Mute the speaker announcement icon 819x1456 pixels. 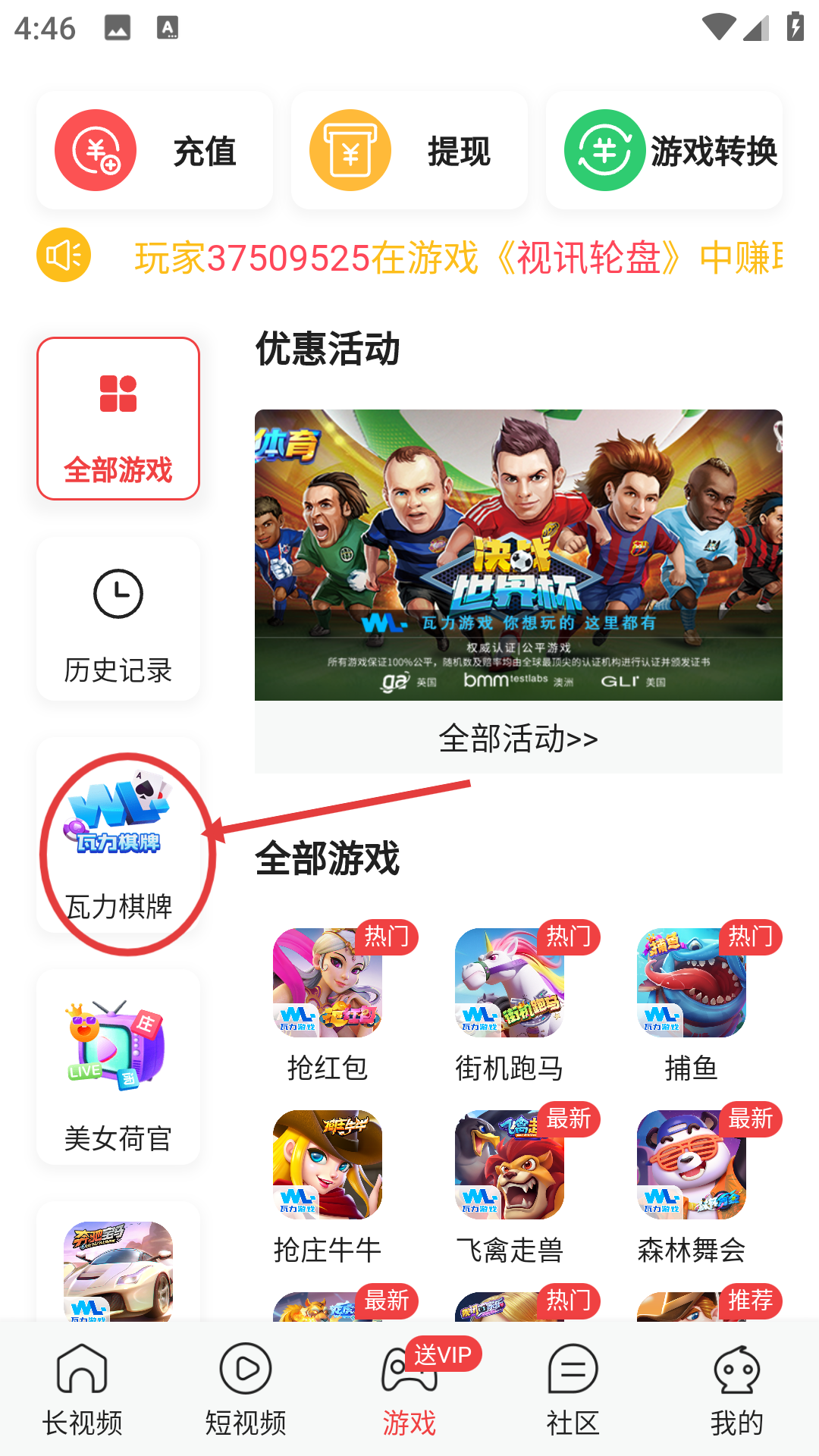tap(64, 257)
